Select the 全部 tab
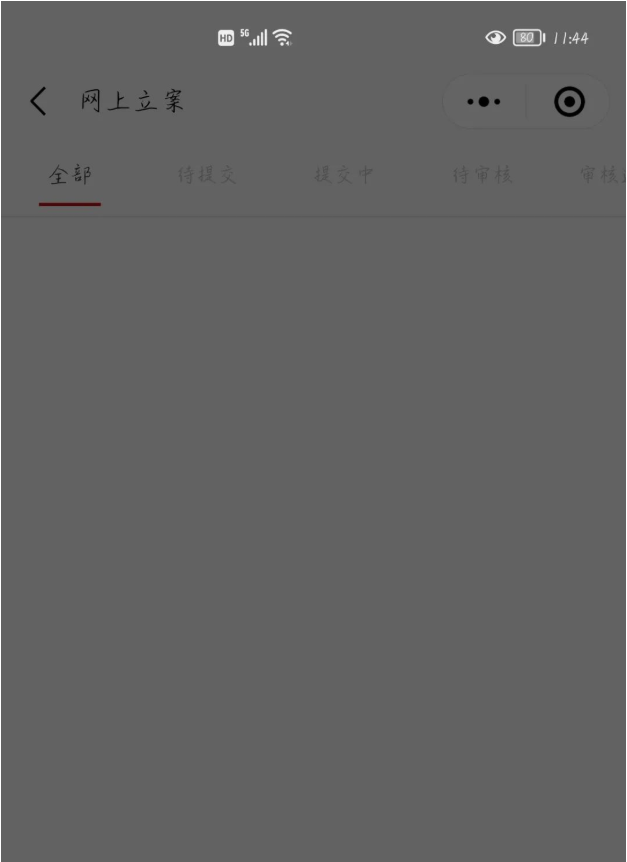Viewport: 627px width, 862px height. (70, 176)
